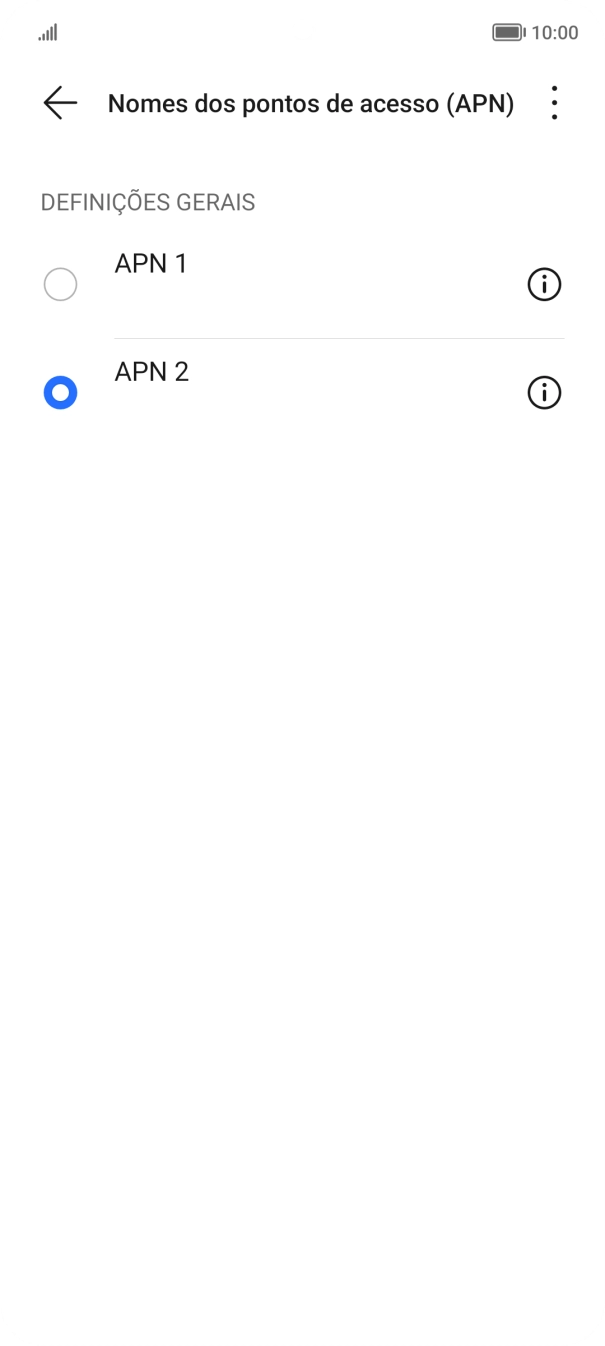The height and width of the screenshot is (1346, 605).
Task: Open the info icon for APN 2
Action: pyautogui.click(x=544, y=393)
